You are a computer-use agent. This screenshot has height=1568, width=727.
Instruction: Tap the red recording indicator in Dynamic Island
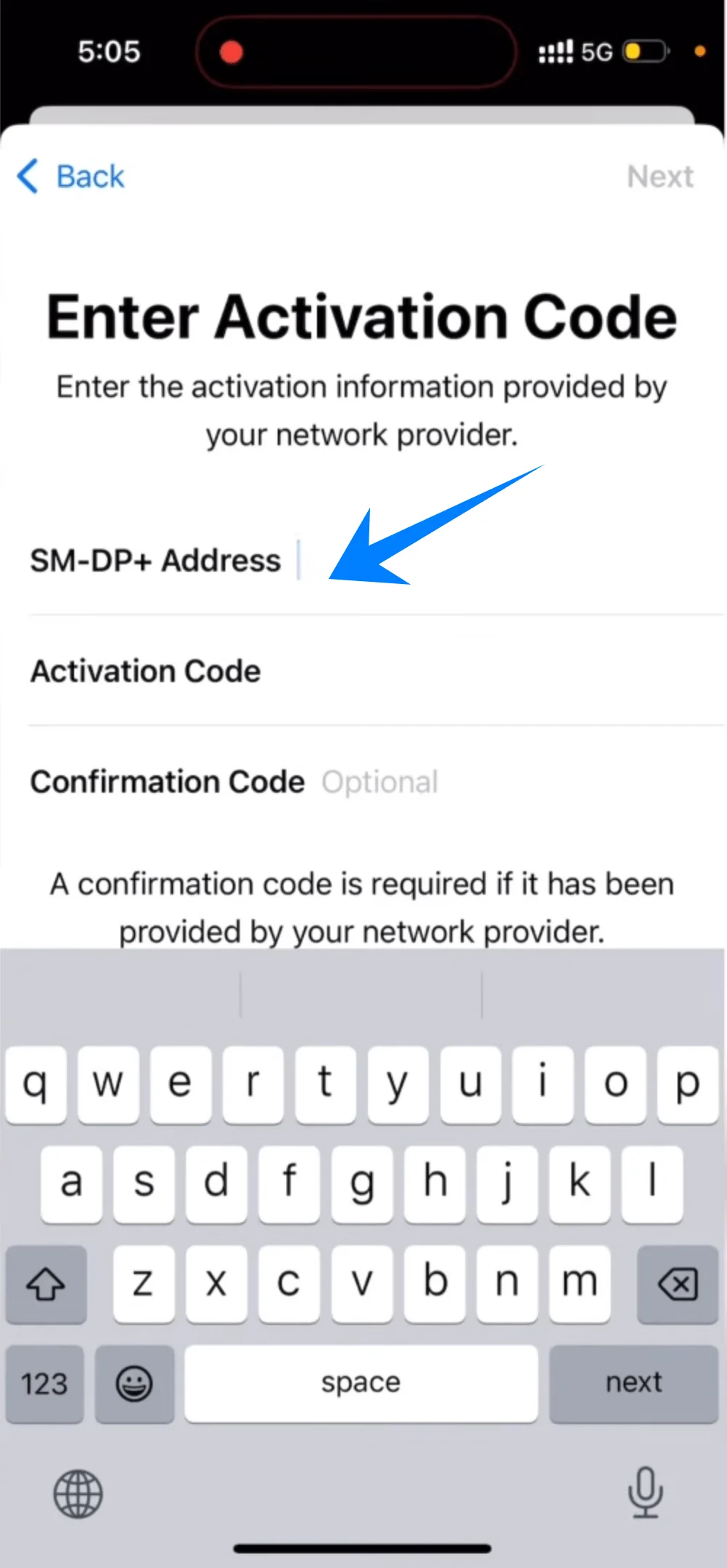pyautogui.click(x=232, y=51)
